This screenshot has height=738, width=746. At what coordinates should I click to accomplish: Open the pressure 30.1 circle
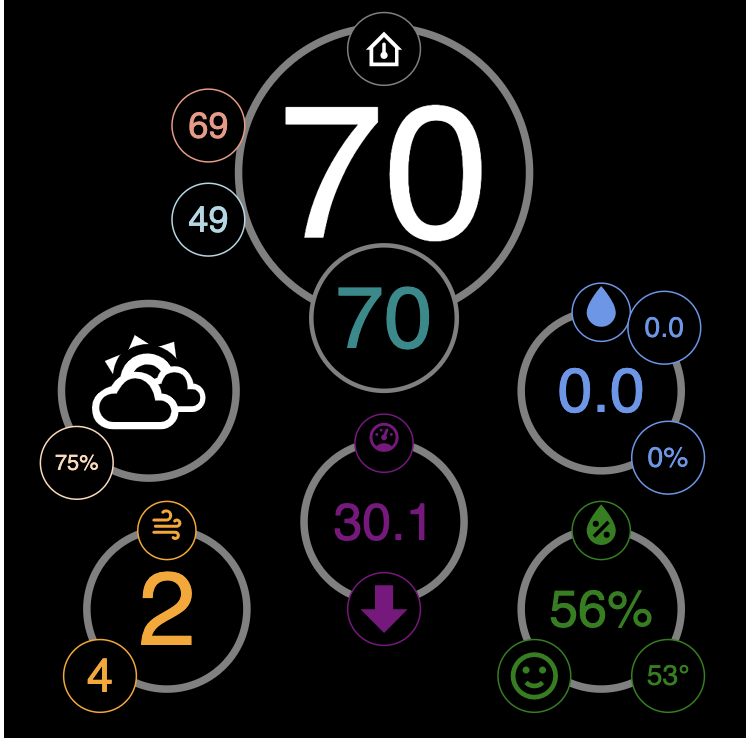pos(384,522)
